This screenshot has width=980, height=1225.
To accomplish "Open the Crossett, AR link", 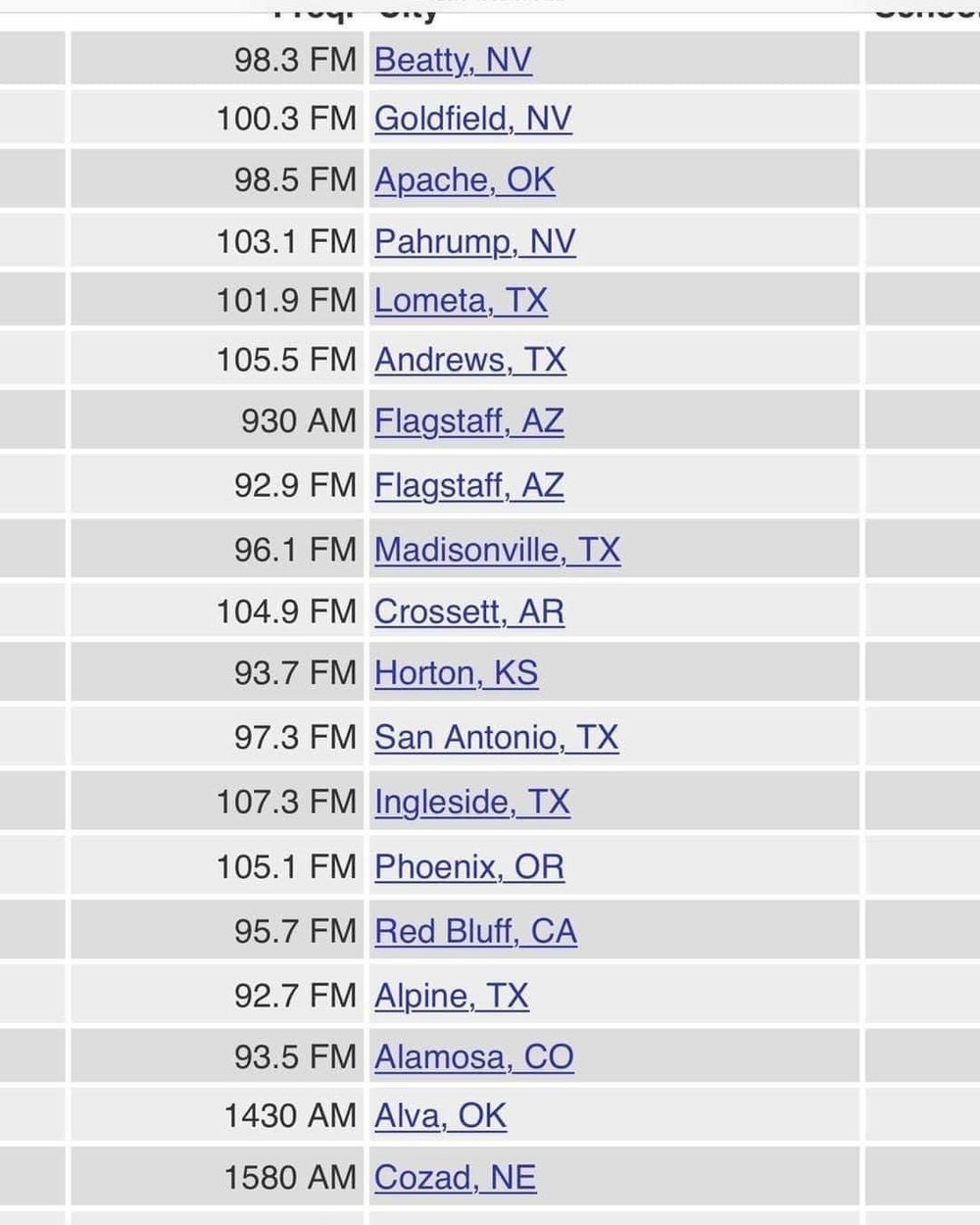I will click(x=469, y=612).
